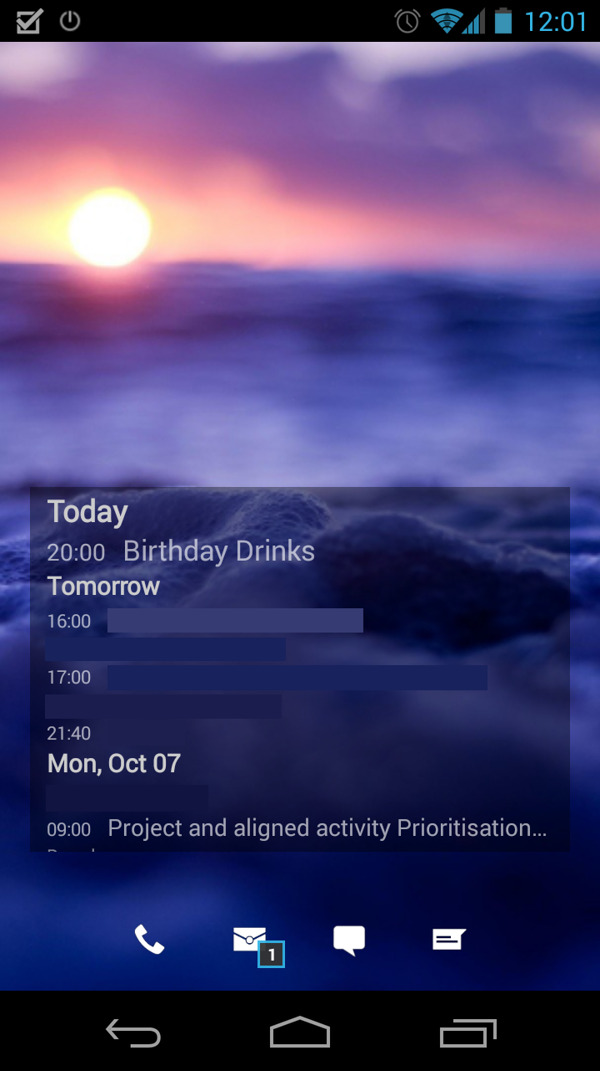Open the Birthday Drinks event at 20:00

point(218,551)
